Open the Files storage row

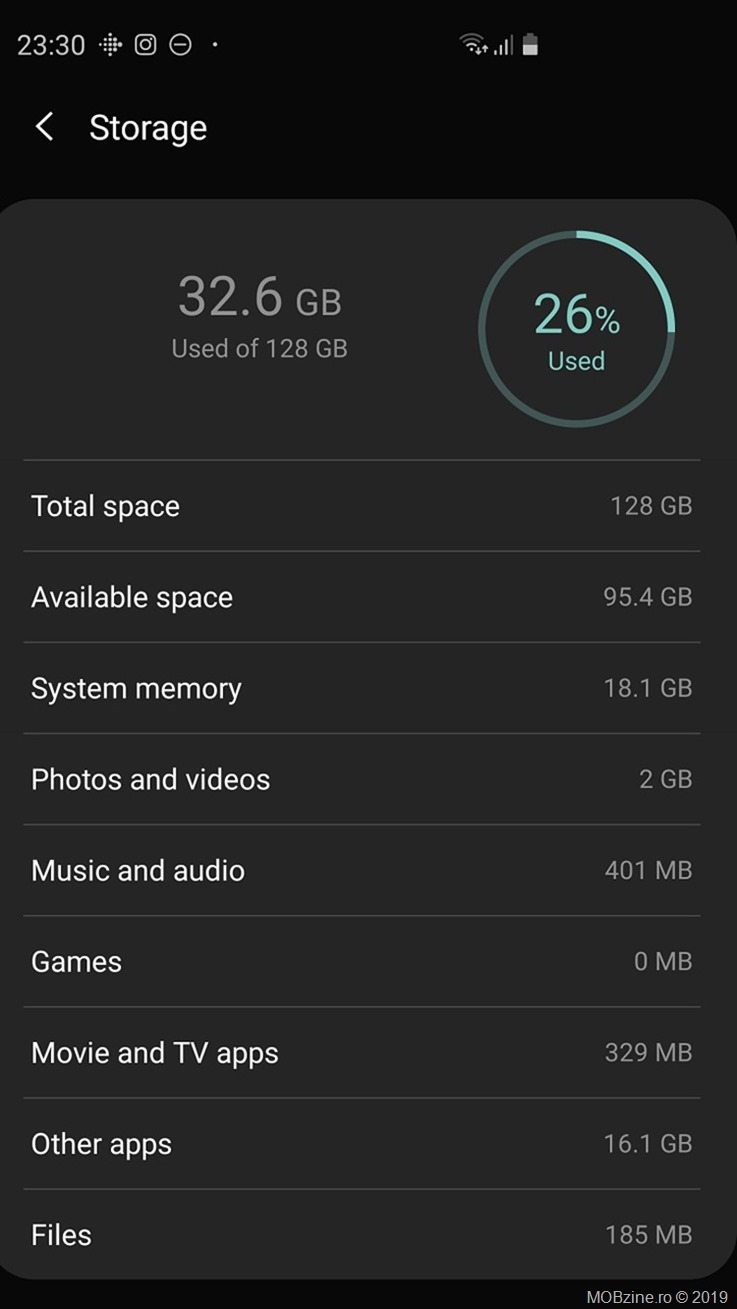click(x=361, y=1234)
